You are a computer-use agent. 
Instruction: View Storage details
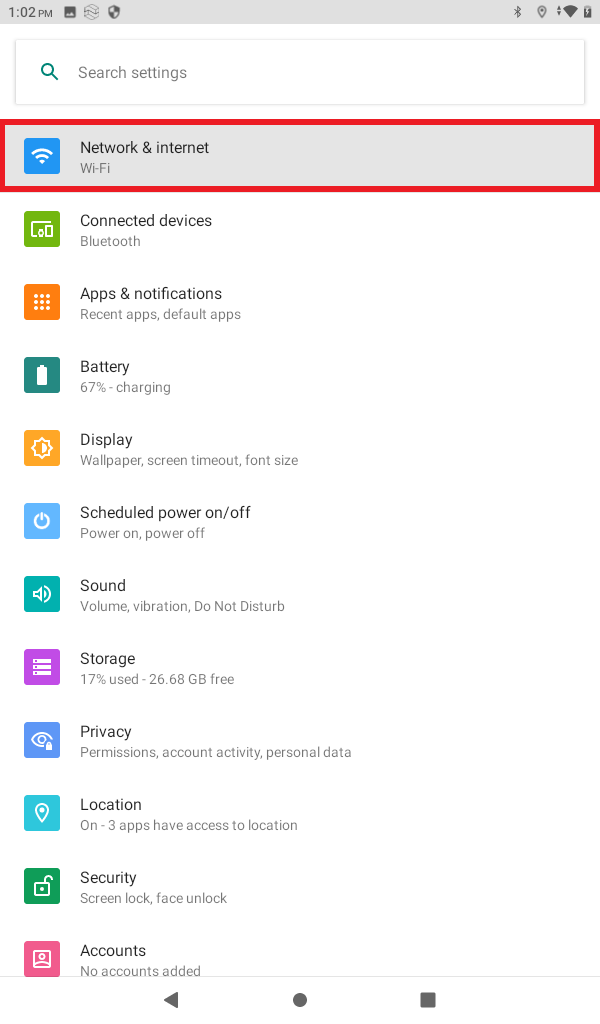point(300,668)
